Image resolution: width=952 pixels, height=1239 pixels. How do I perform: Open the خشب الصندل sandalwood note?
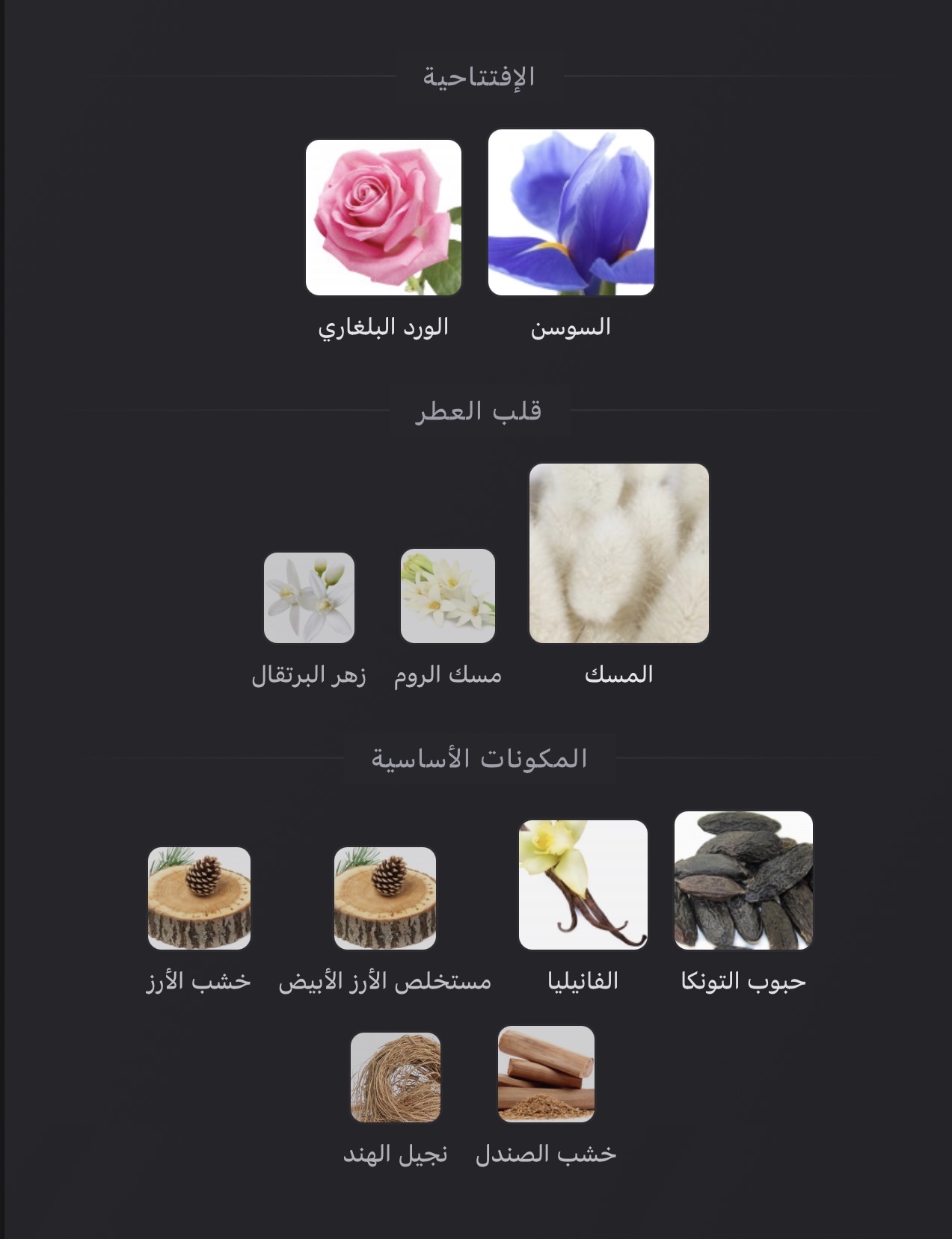pos(546,1074)
